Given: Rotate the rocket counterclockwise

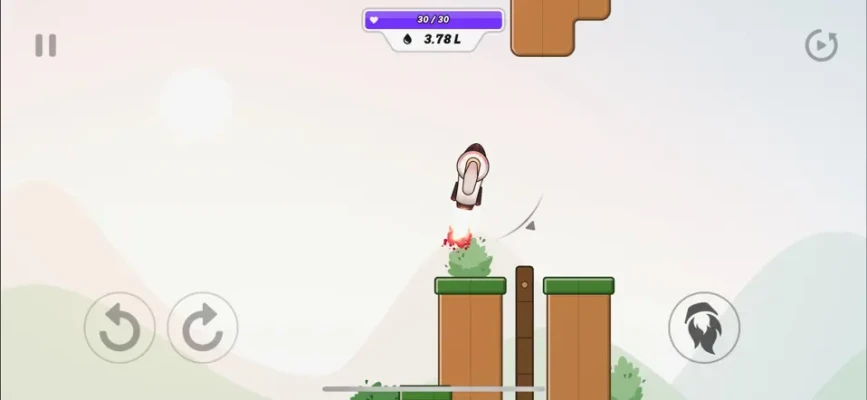Looking at the screenshot, I should pyautogui.click(x=119, y=327).
